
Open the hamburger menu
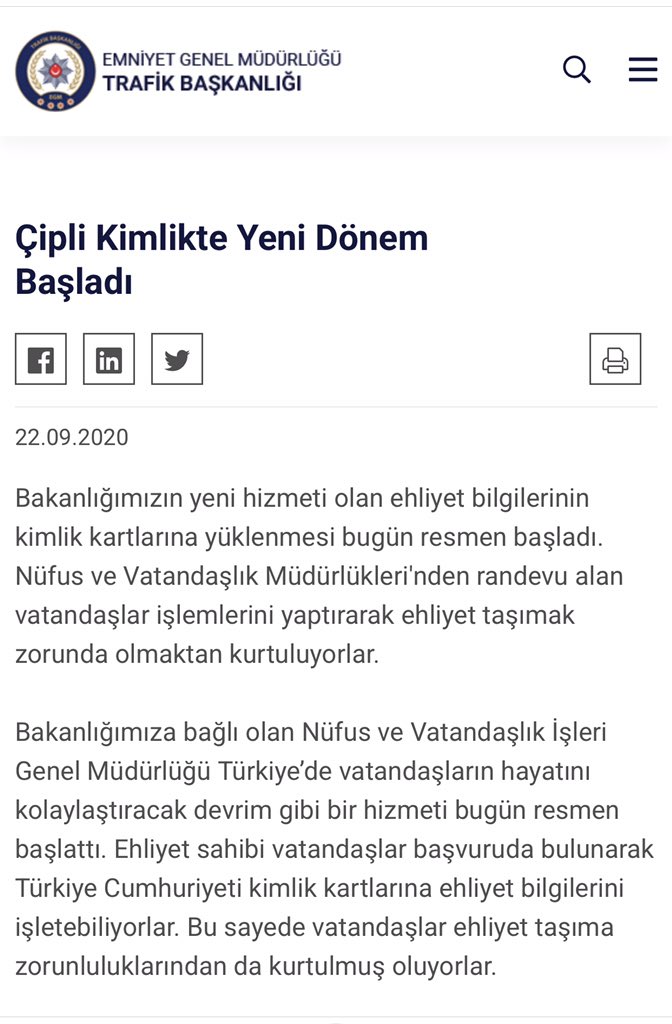pyautogui.click(x=643, y=69)
